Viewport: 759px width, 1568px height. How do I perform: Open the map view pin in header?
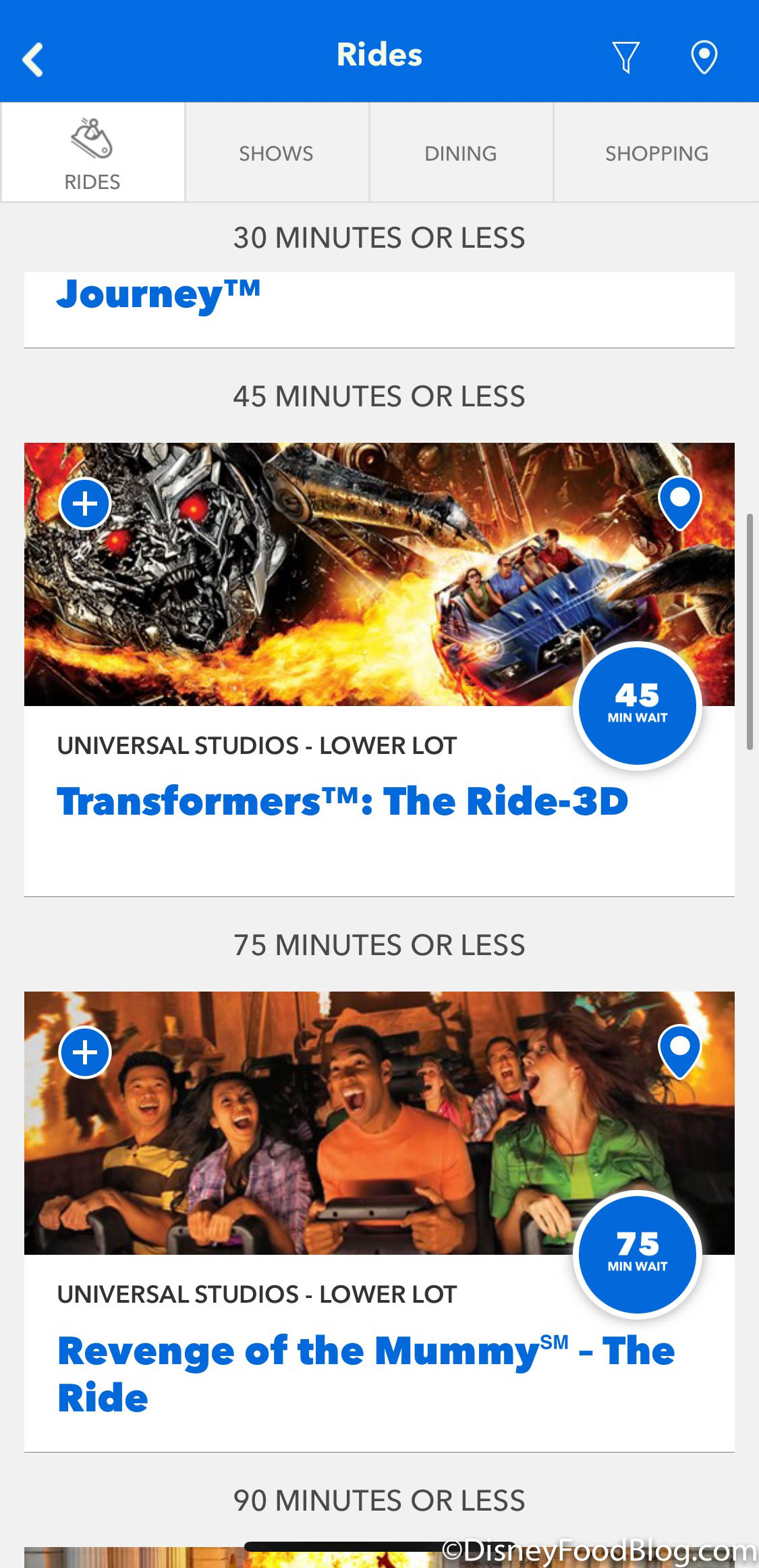704,57
